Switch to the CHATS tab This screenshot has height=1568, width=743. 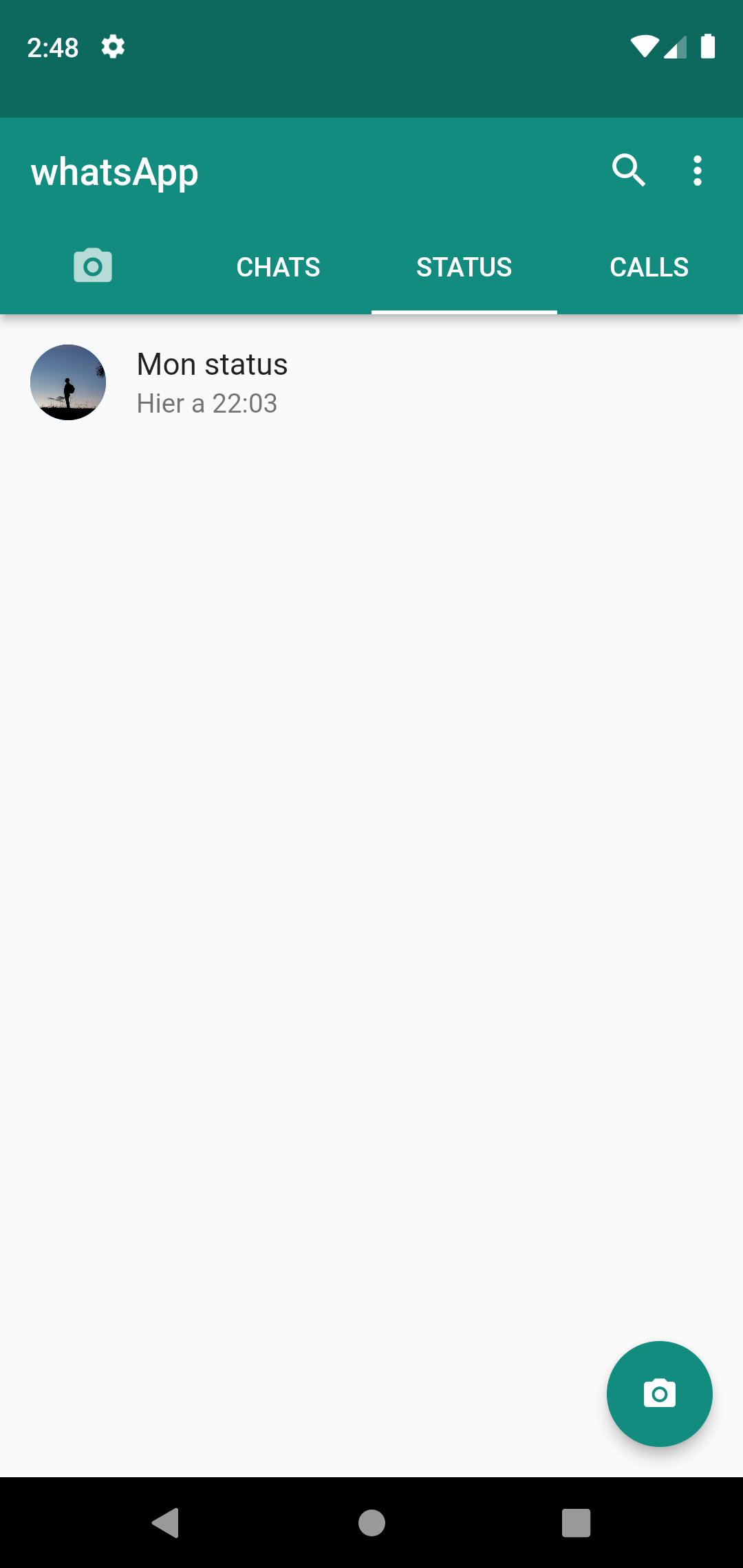point(278,266)
